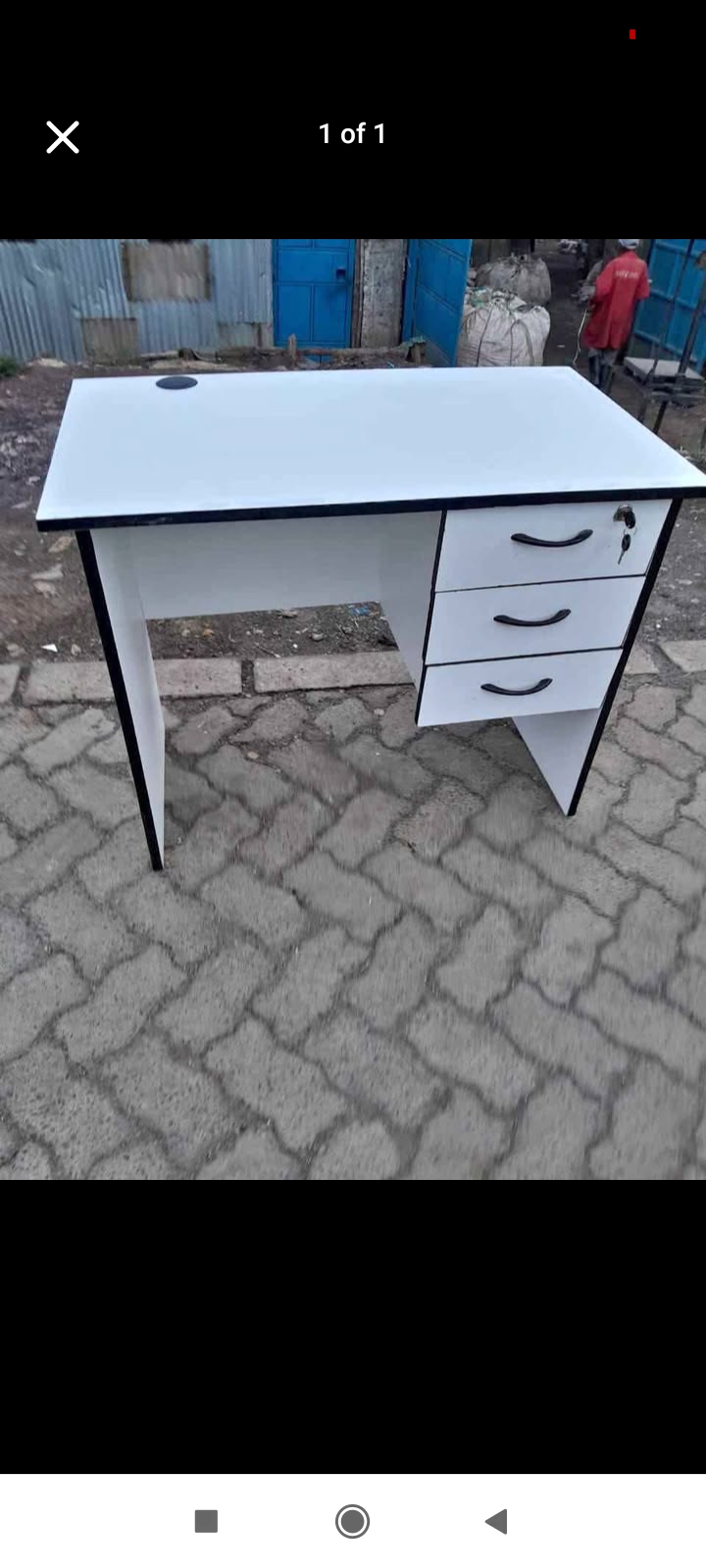Viewport: 706px width, 1568px height.
Task: Open recent apps
Action: (x=206, y=1521)
